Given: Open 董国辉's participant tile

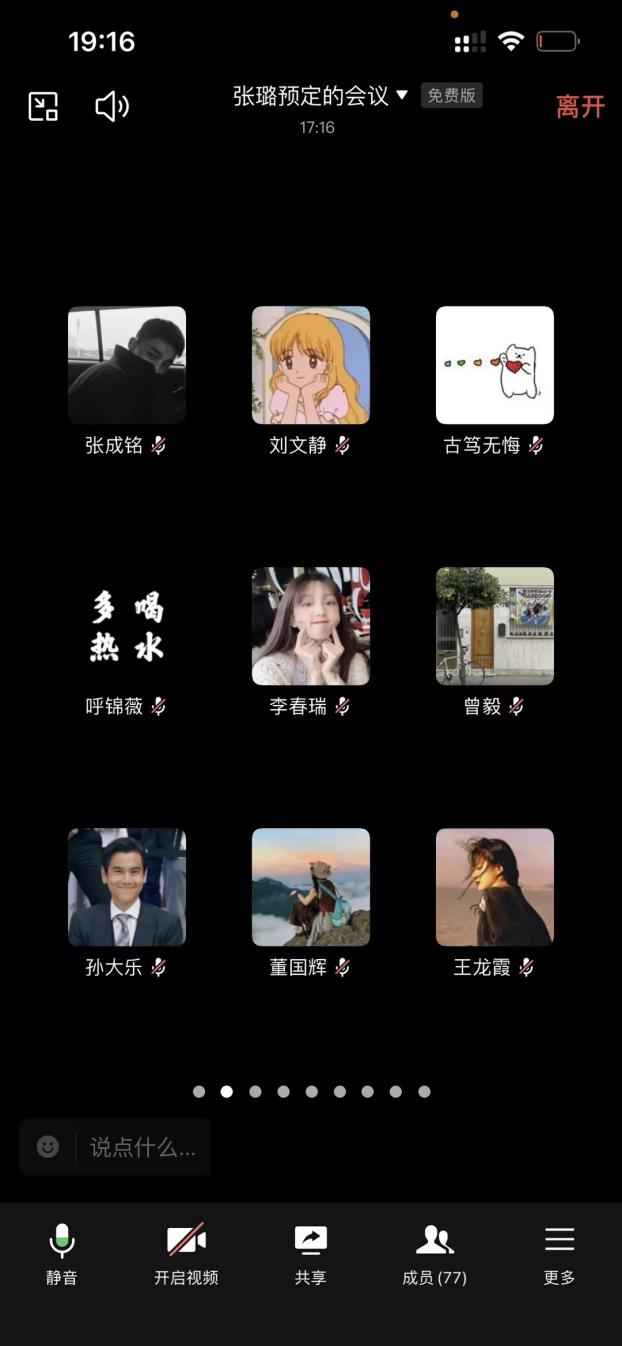Looking at the screenshot, I should (311, 887).
